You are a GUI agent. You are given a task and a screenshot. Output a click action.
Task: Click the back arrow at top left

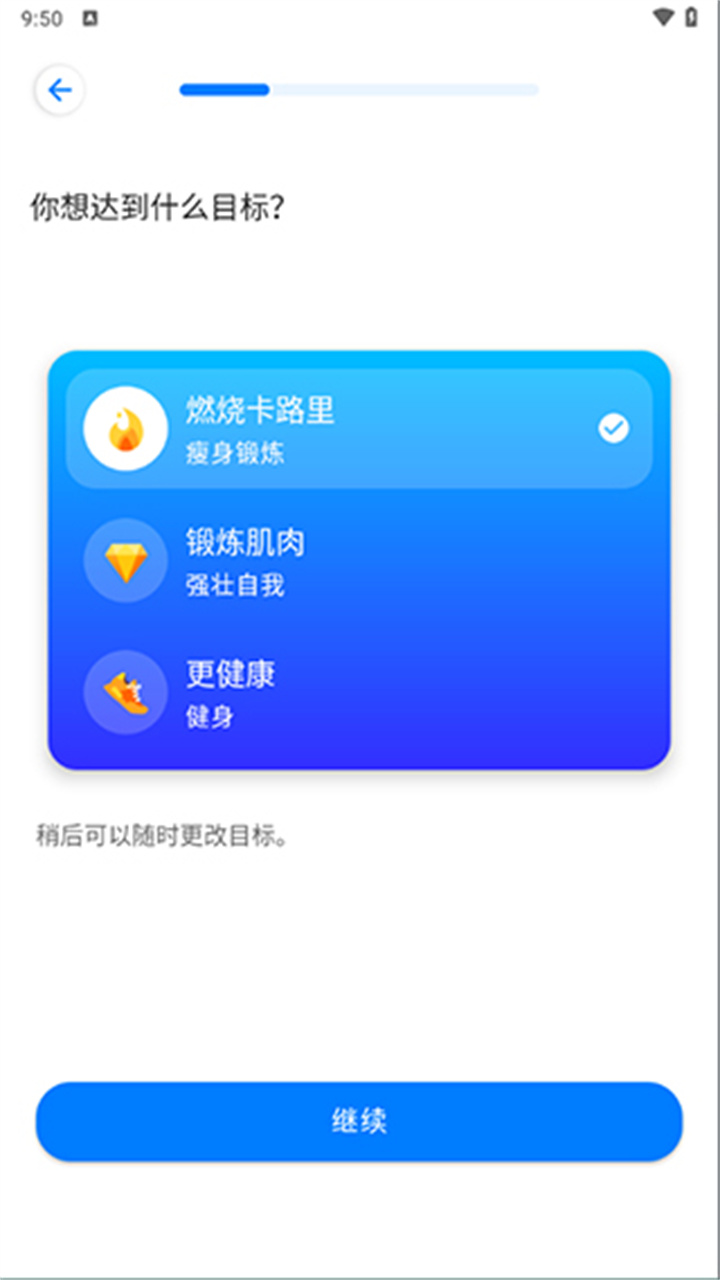click(x=59, y=90)
